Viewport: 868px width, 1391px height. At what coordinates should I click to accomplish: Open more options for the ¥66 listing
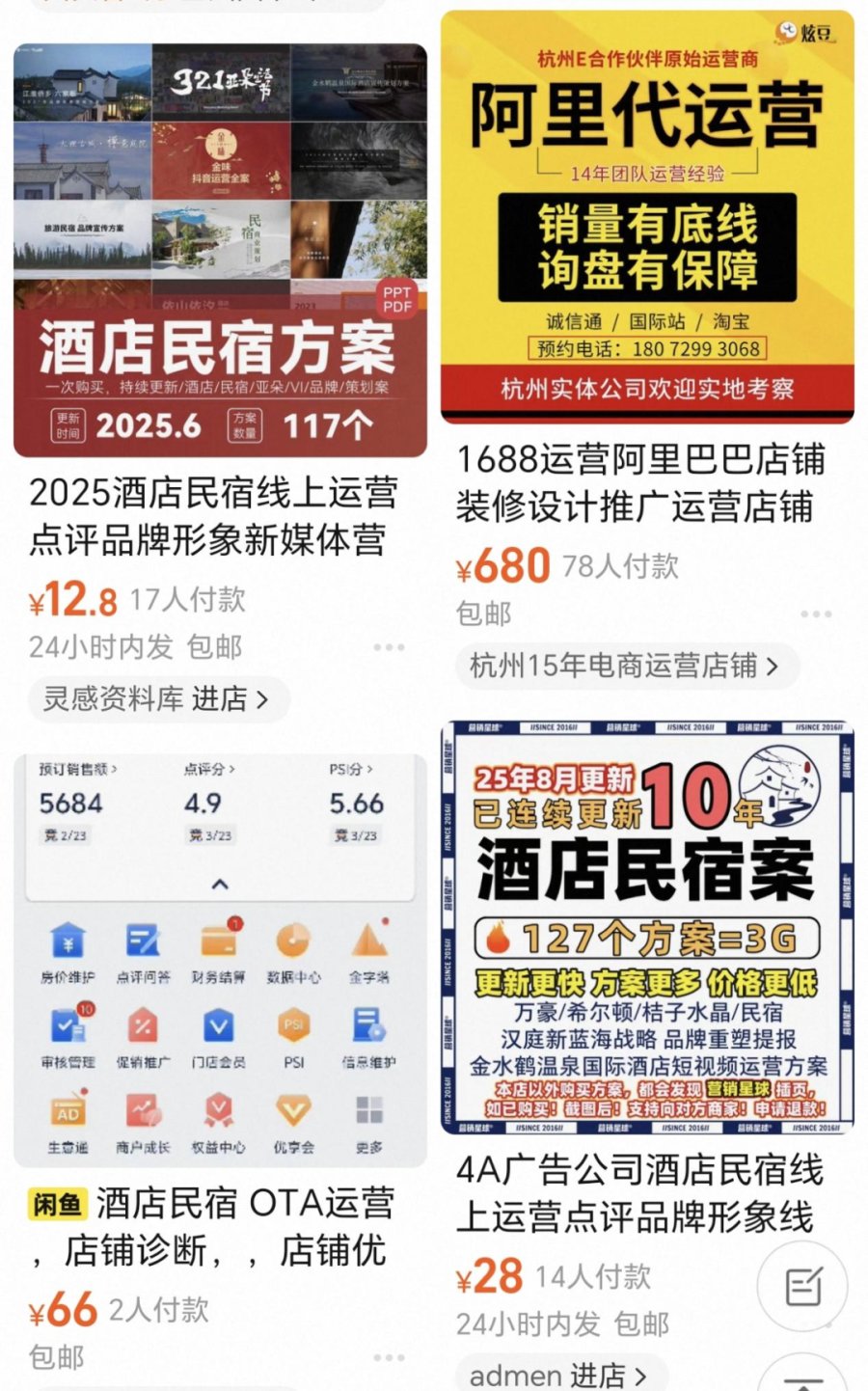[389, 1357]
